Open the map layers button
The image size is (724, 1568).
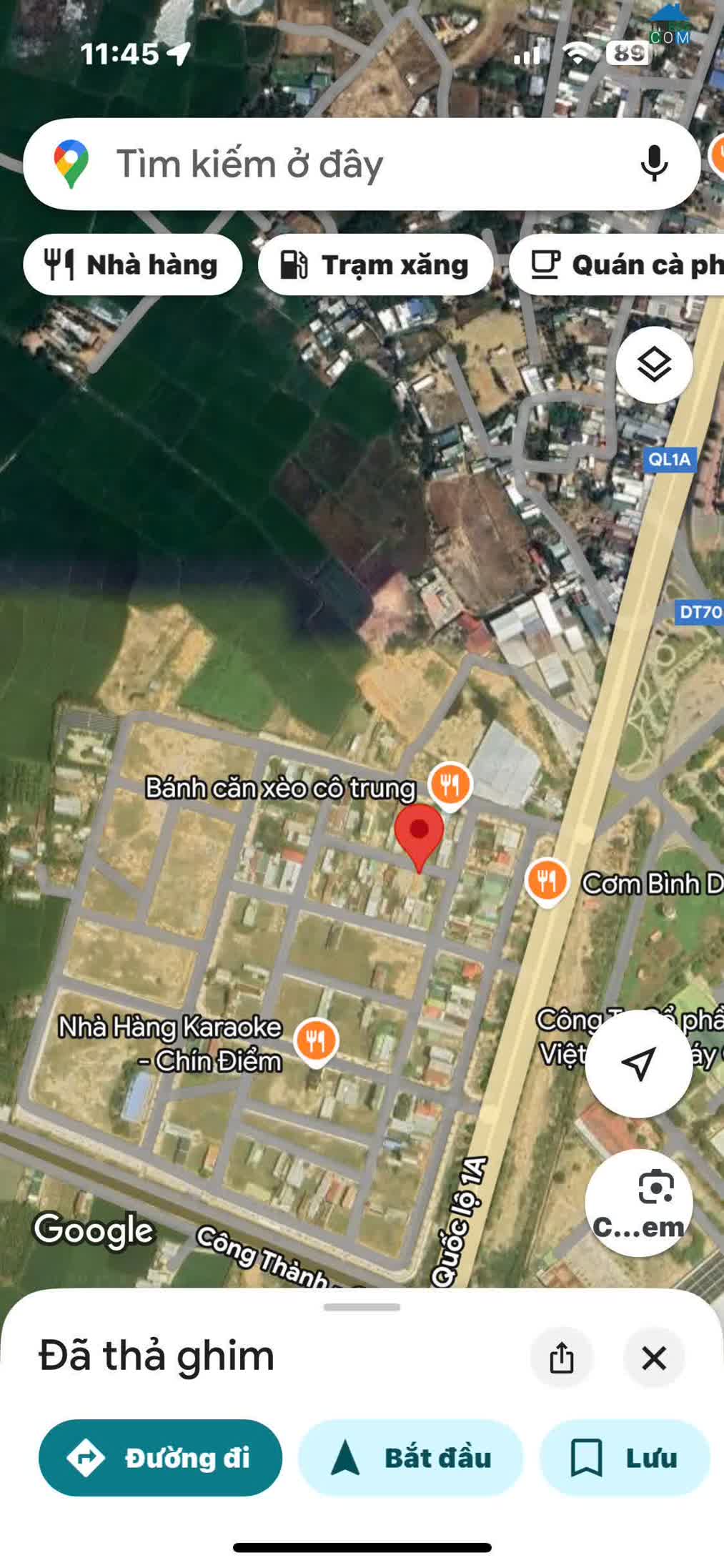654,365
